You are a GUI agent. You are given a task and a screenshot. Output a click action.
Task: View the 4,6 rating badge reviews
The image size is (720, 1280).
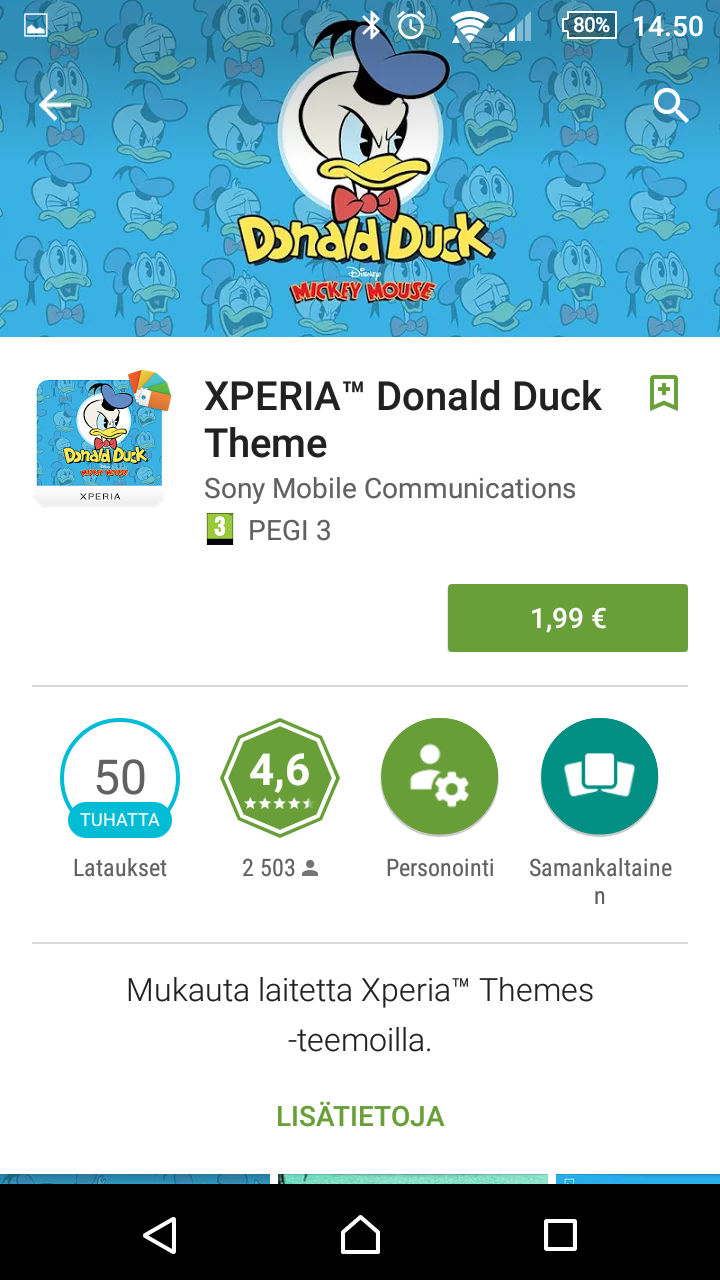click(280, 777)
